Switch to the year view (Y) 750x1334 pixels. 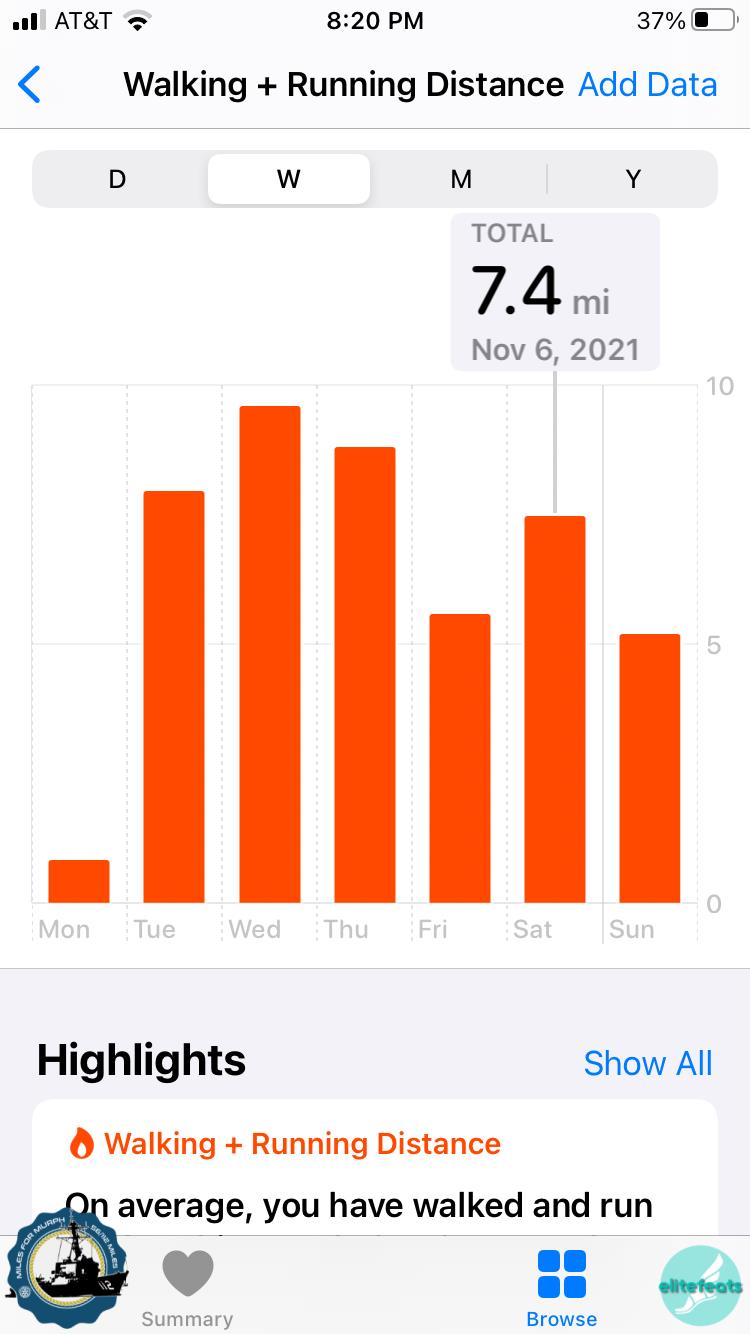coord(632,179)
